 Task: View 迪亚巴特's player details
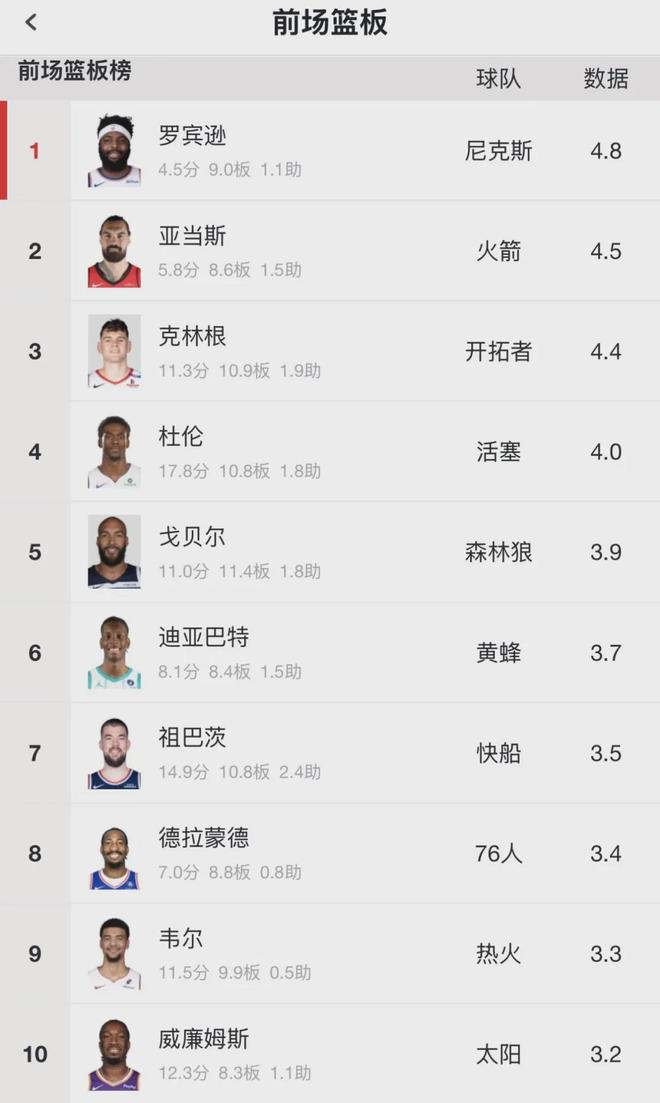point(330,653)
